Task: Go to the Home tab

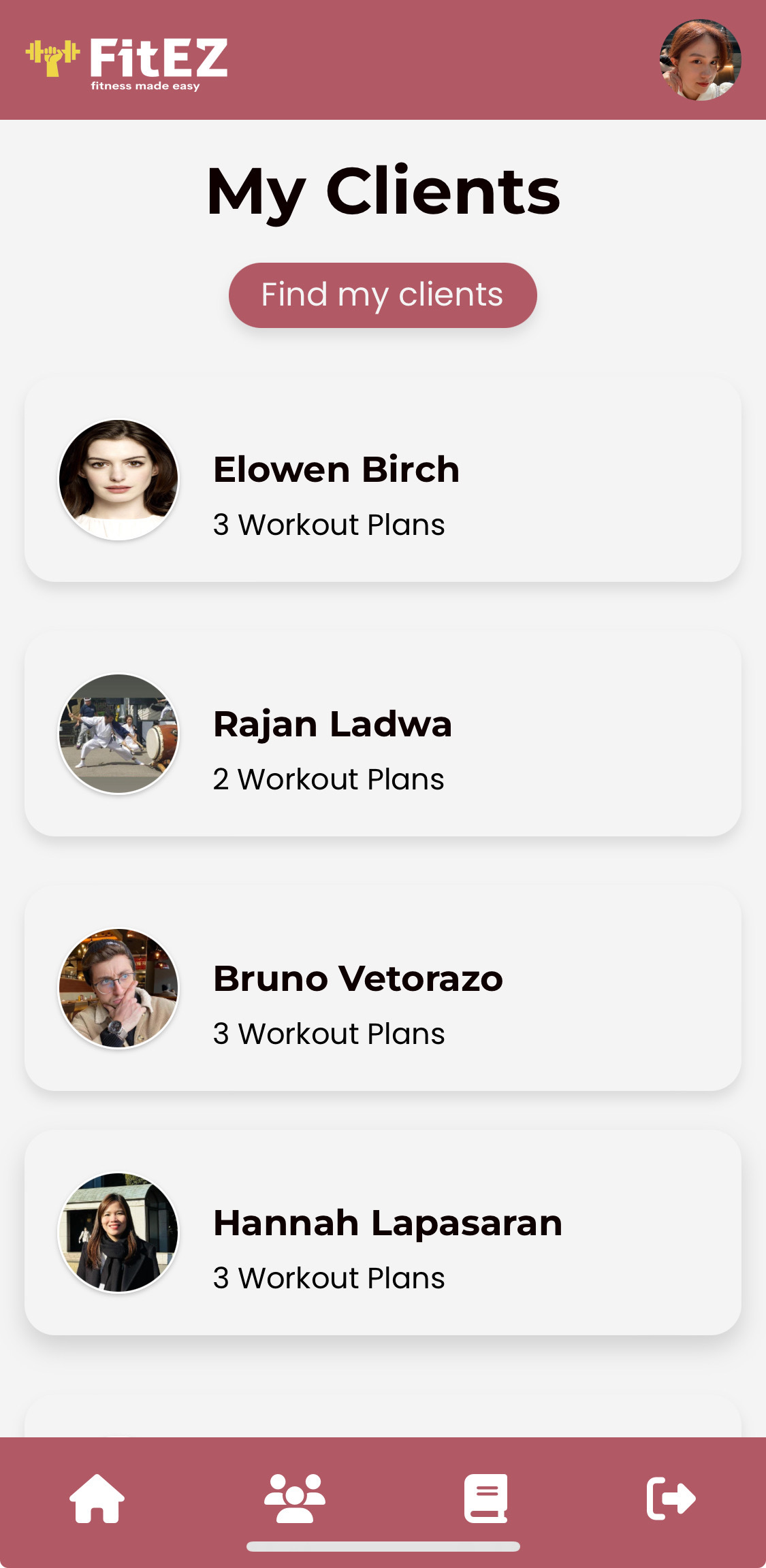Action: pyautogui.click(x=97, y=1498)
